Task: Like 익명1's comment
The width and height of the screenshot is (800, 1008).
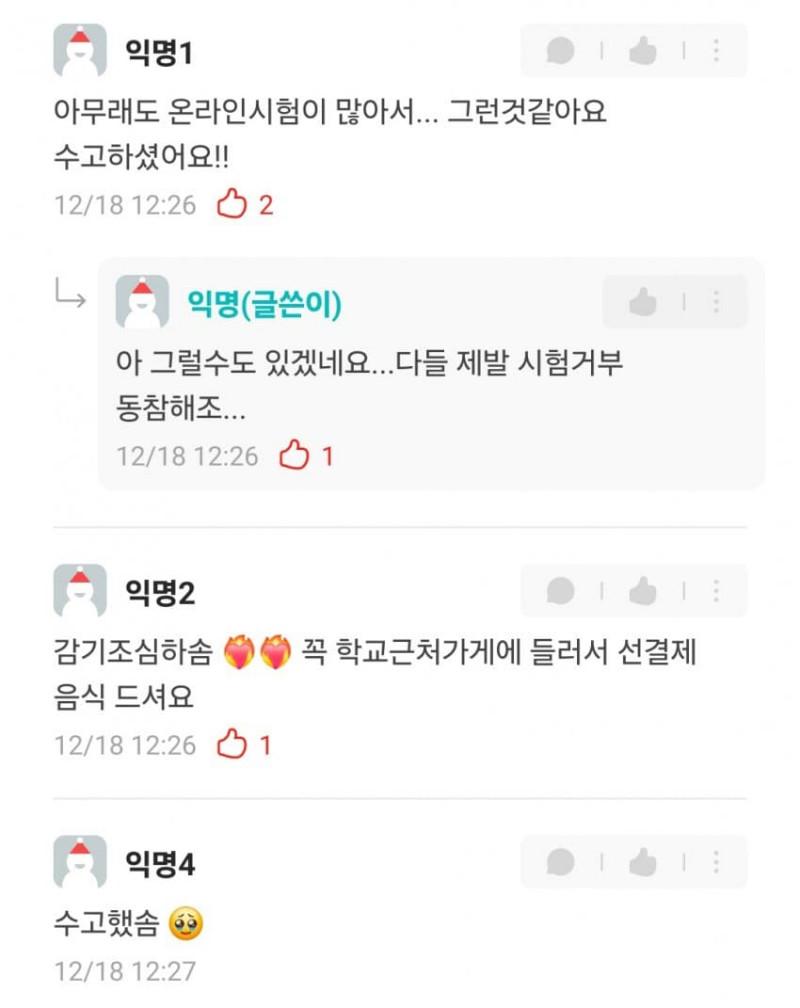Action: [x=643, y=51]
